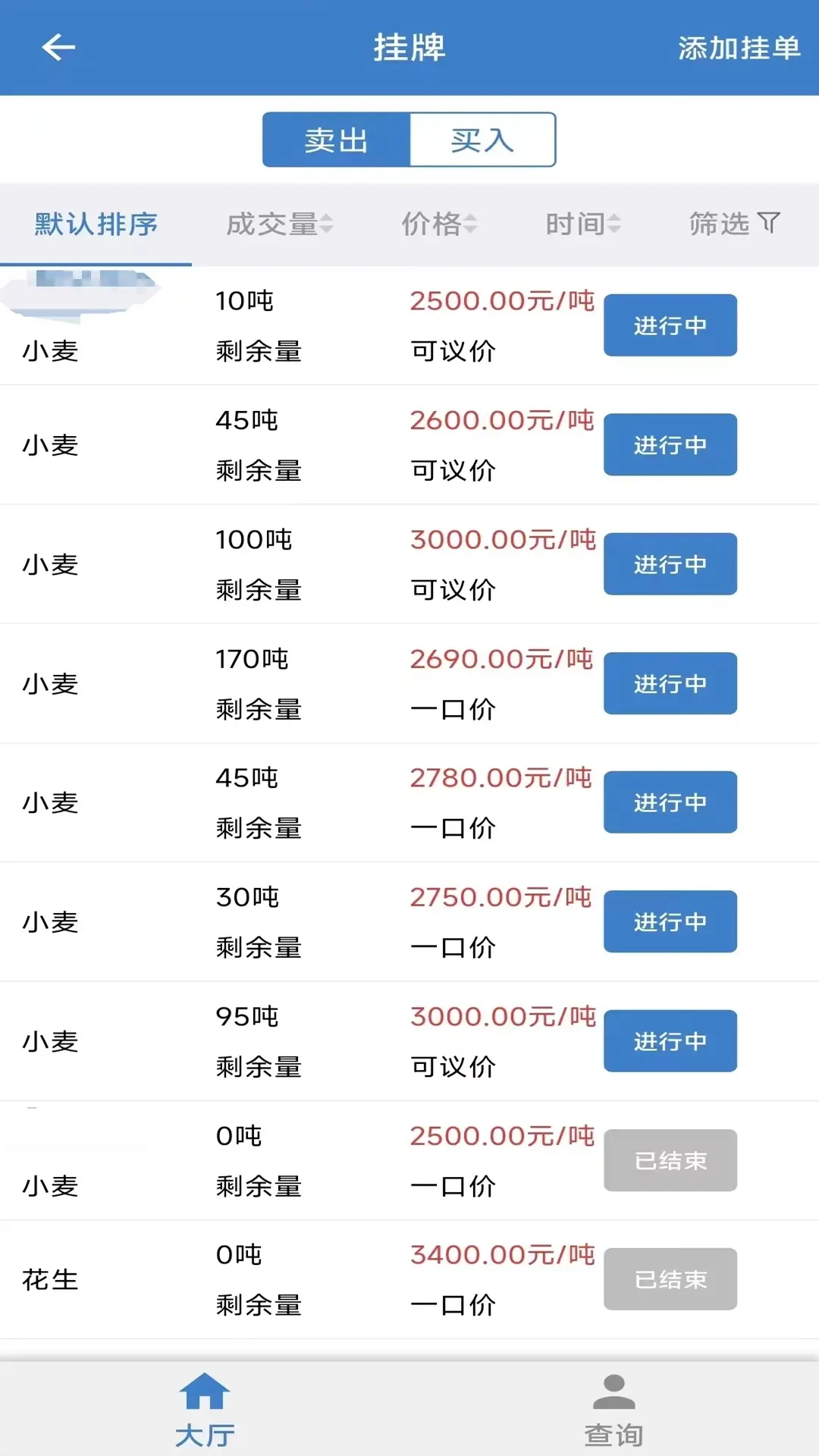Tap 进行中 for the 30吨 wheat listing
This screenshot has width=819, height=1456.
[x=670, y=921]
